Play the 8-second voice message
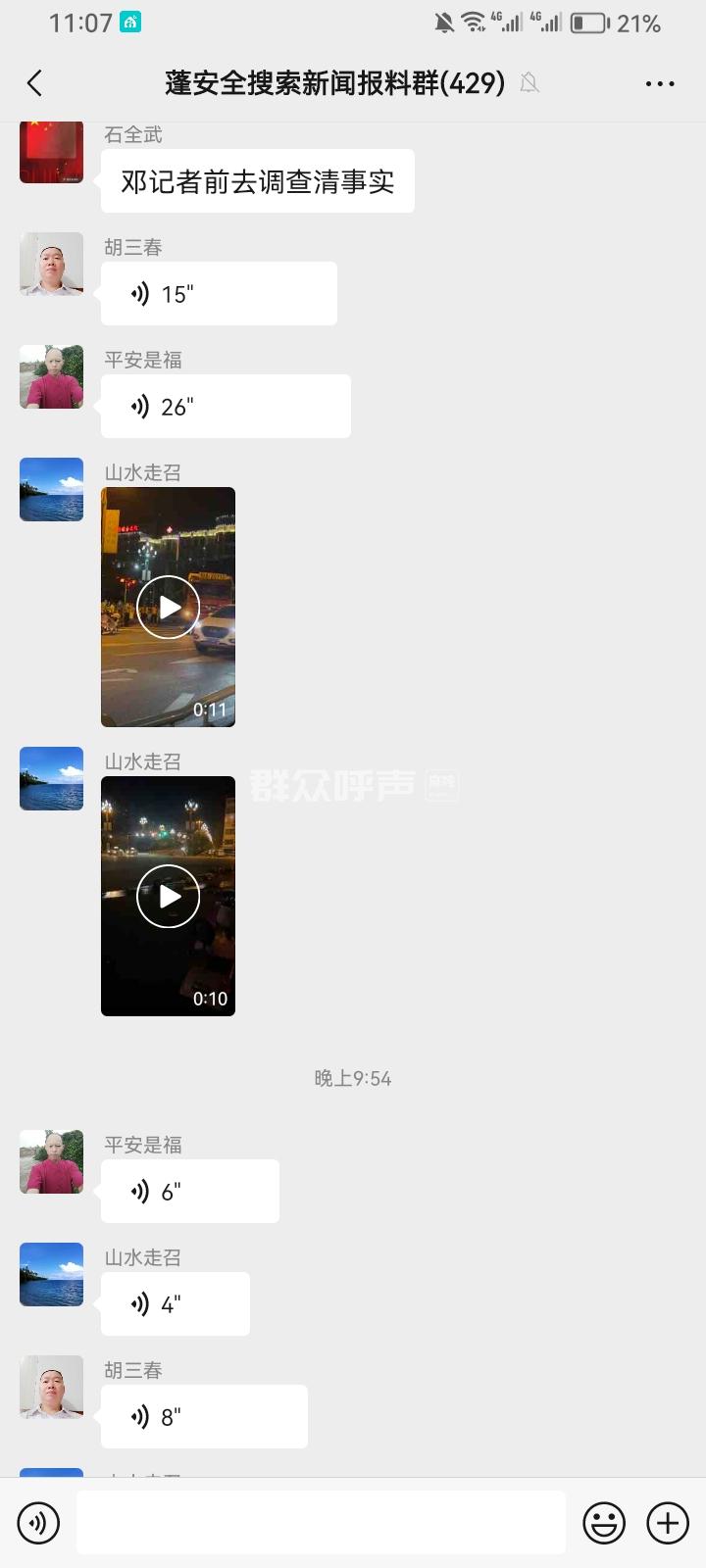The width and height of the screenshot is (706, 1568). (204, 1417)
